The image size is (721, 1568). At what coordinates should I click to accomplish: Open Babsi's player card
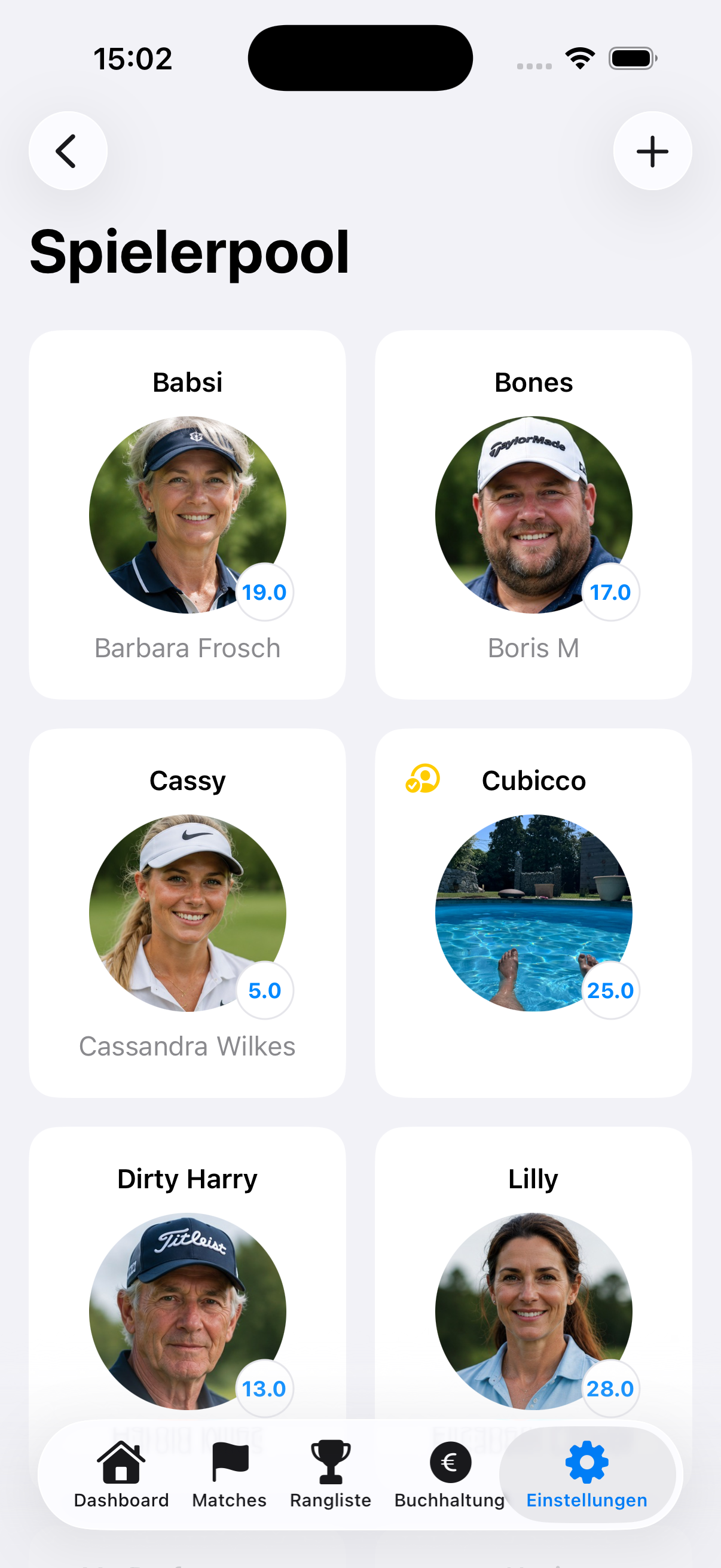click(x=187, y=515)
